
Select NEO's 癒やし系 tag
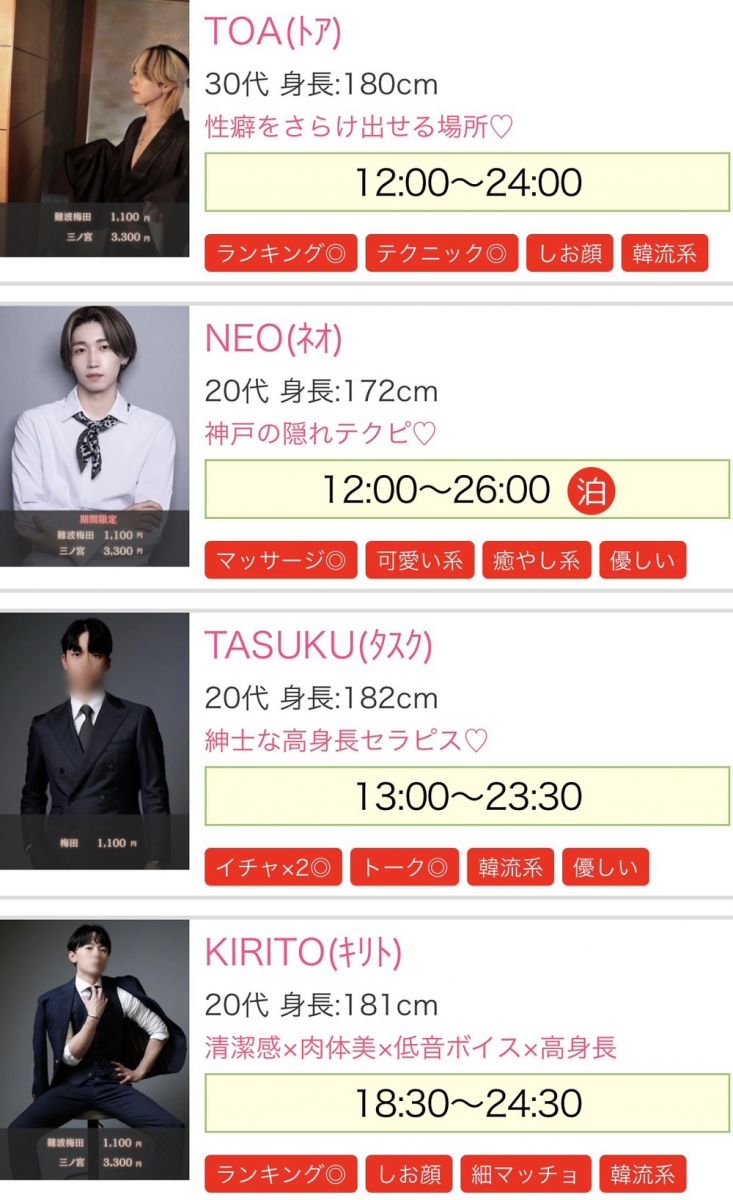(537, 561)
